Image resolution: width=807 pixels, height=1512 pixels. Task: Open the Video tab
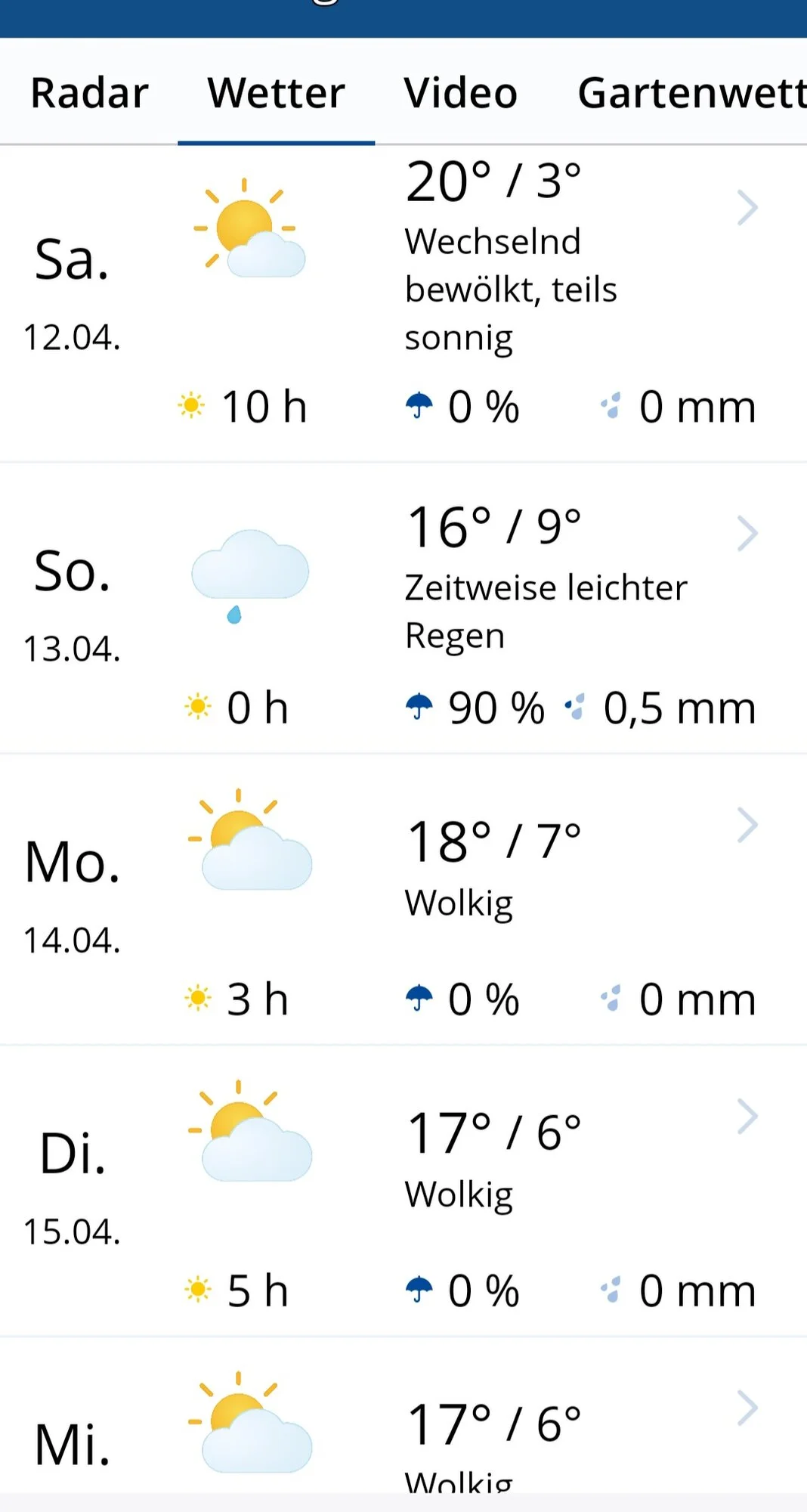(x=460, y=93)
